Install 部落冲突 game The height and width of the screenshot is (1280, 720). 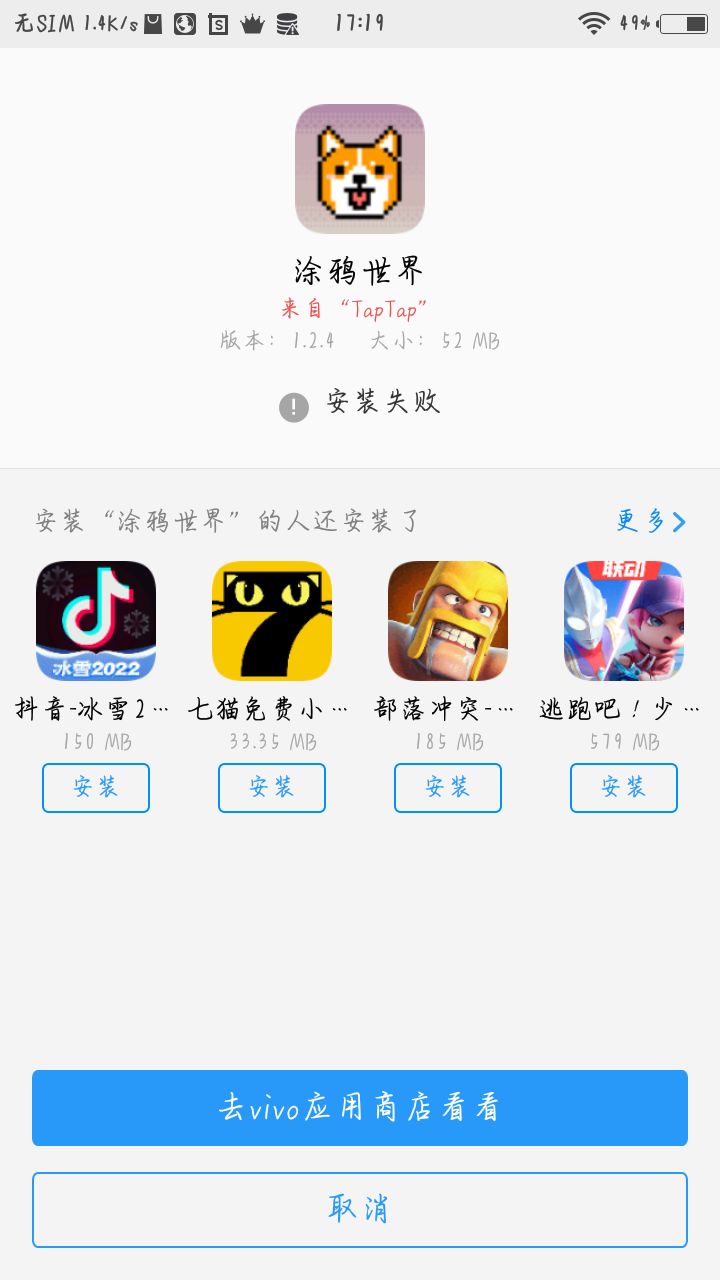click(x=448, y=788)
